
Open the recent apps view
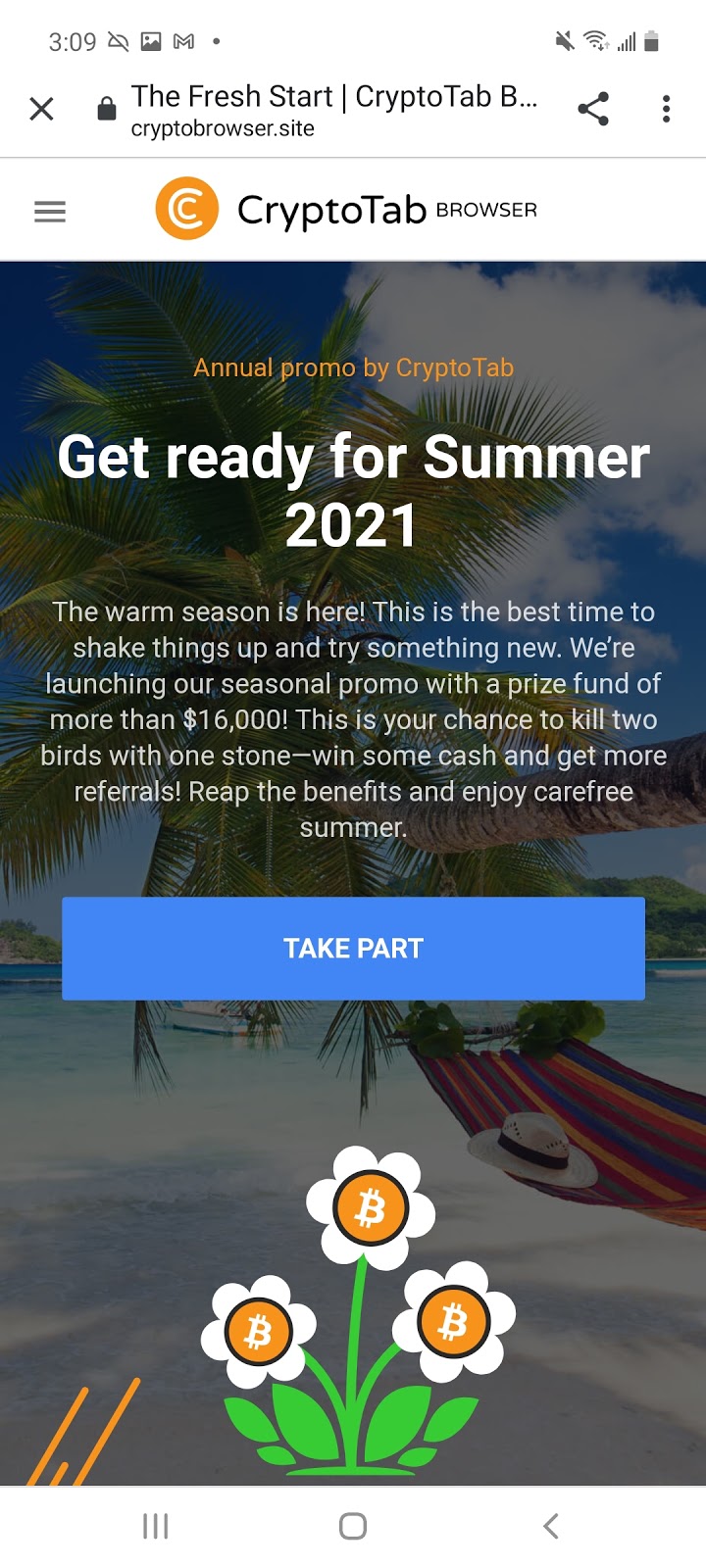click(156, 1526)
